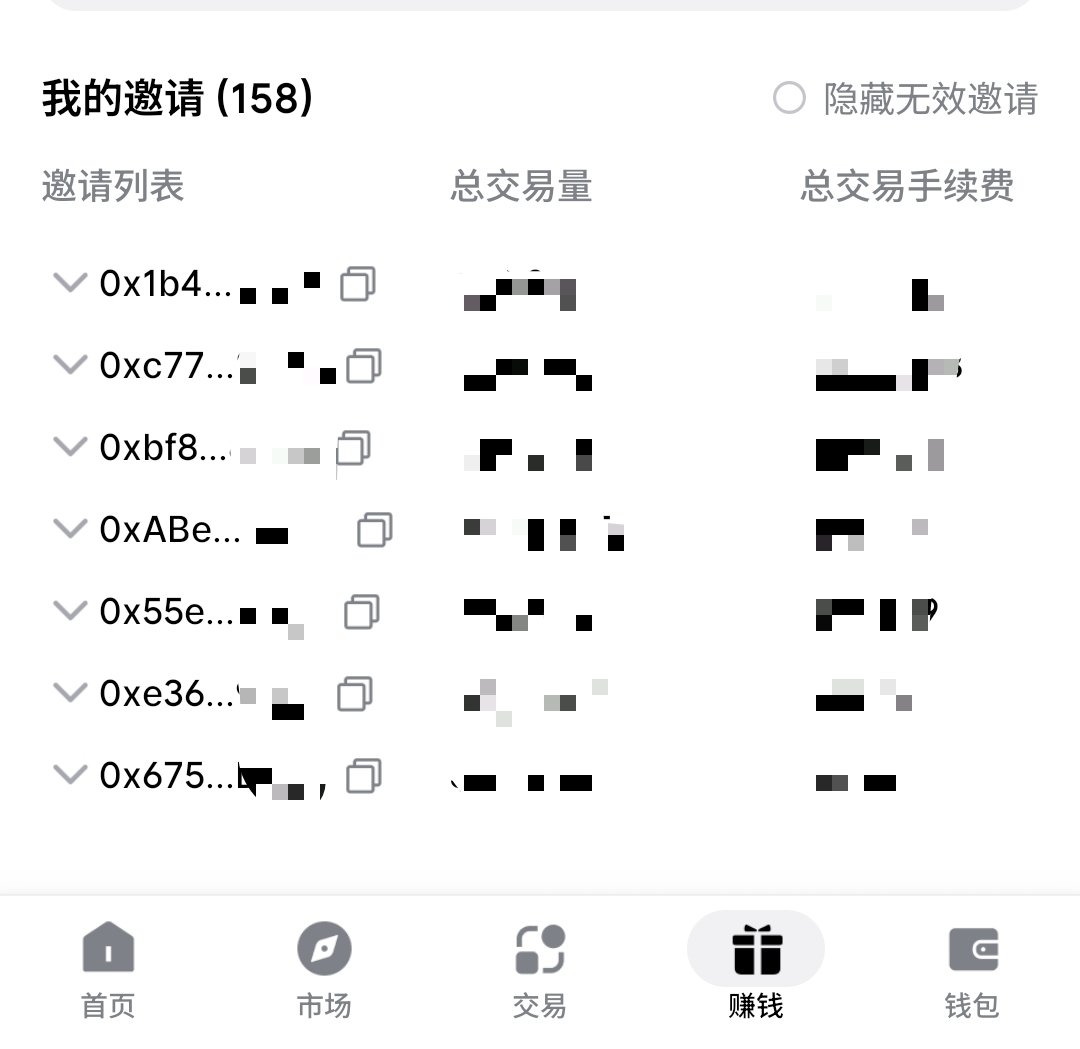Image resolution: width=1080 pixels, height=1049 pixels.
Task: Expand the 0xbf8 invitation row
Action: click(x=69, y=448)
